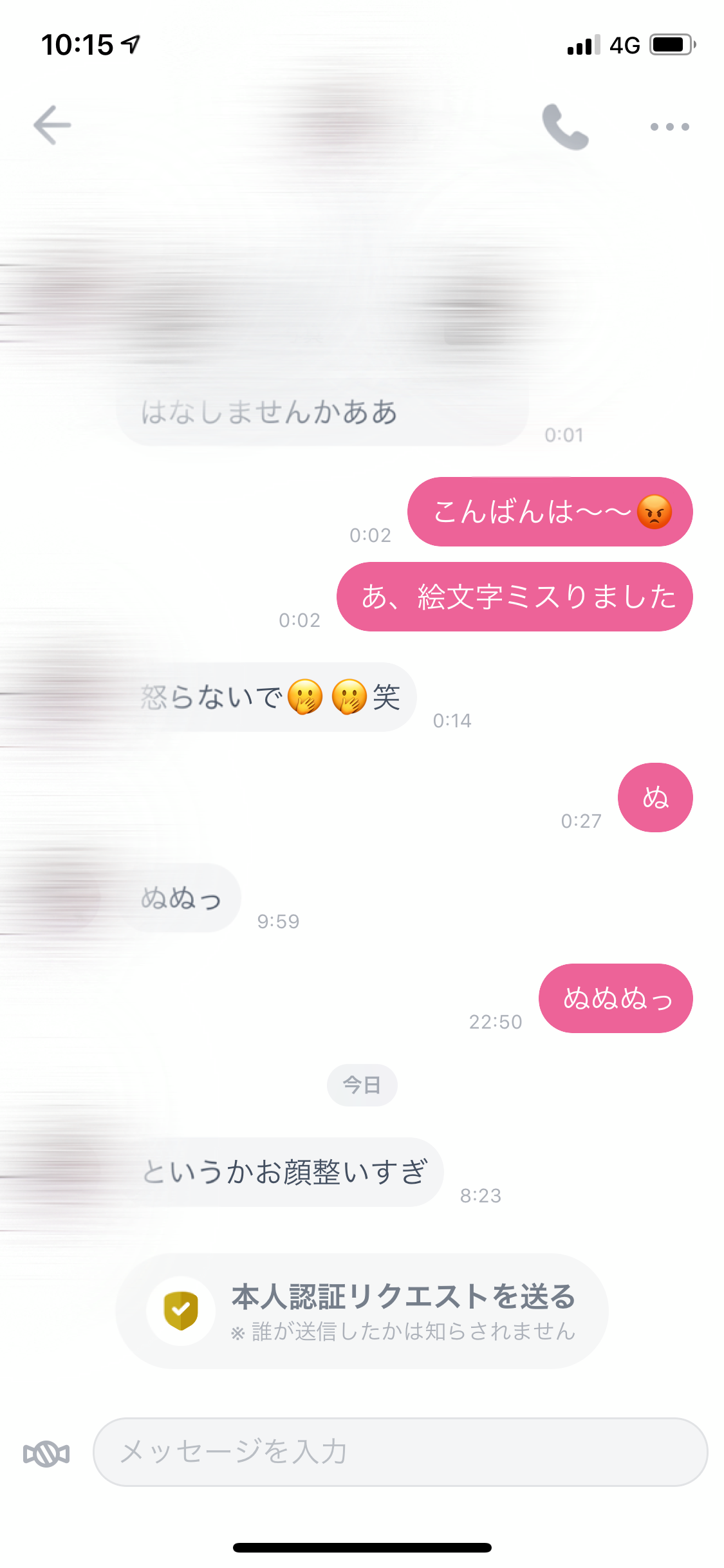Open the three-dot overflow menu
Viewport: 724px width, 1568px height.
tap(669, 127)
